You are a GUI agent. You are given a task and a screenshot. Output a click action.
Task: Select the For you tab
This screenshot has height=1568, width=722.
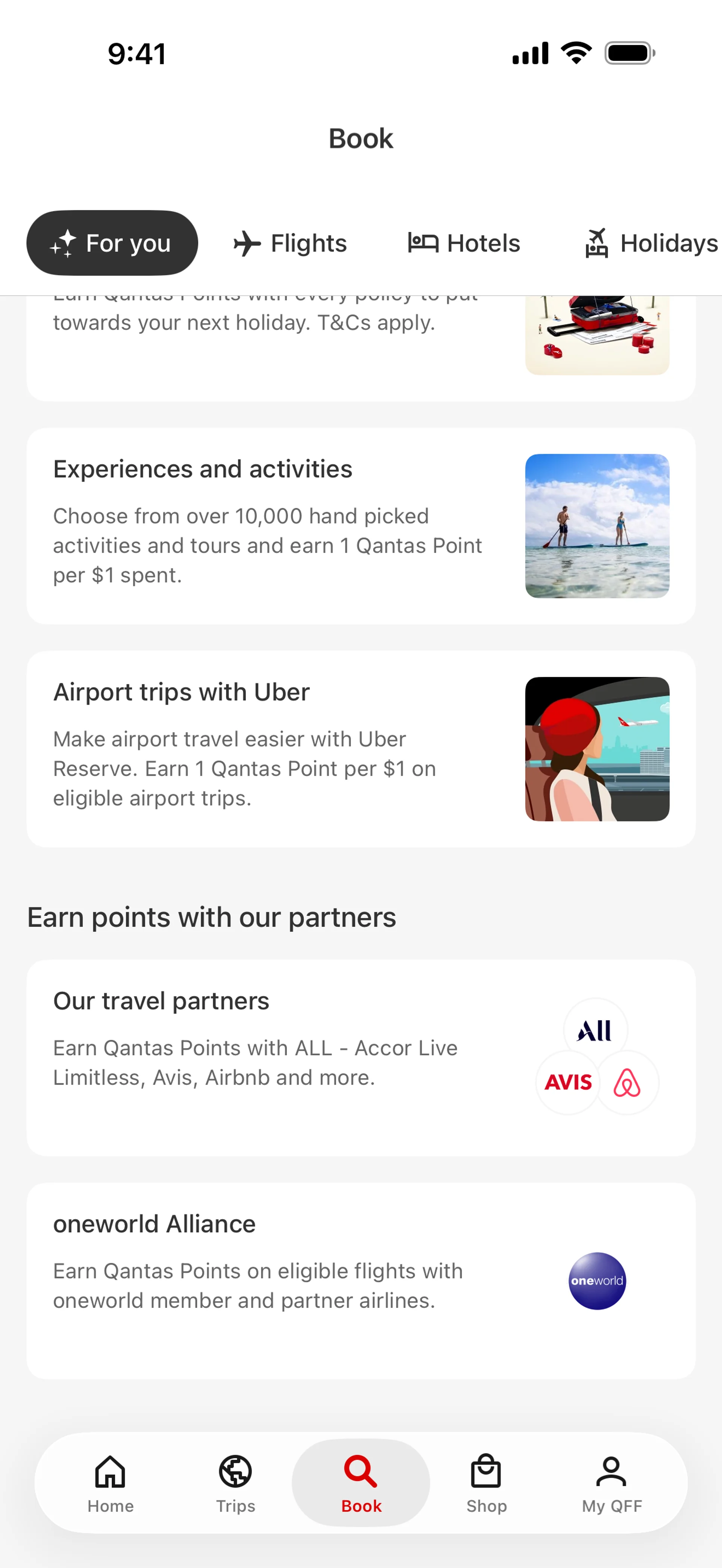[112, 243]
